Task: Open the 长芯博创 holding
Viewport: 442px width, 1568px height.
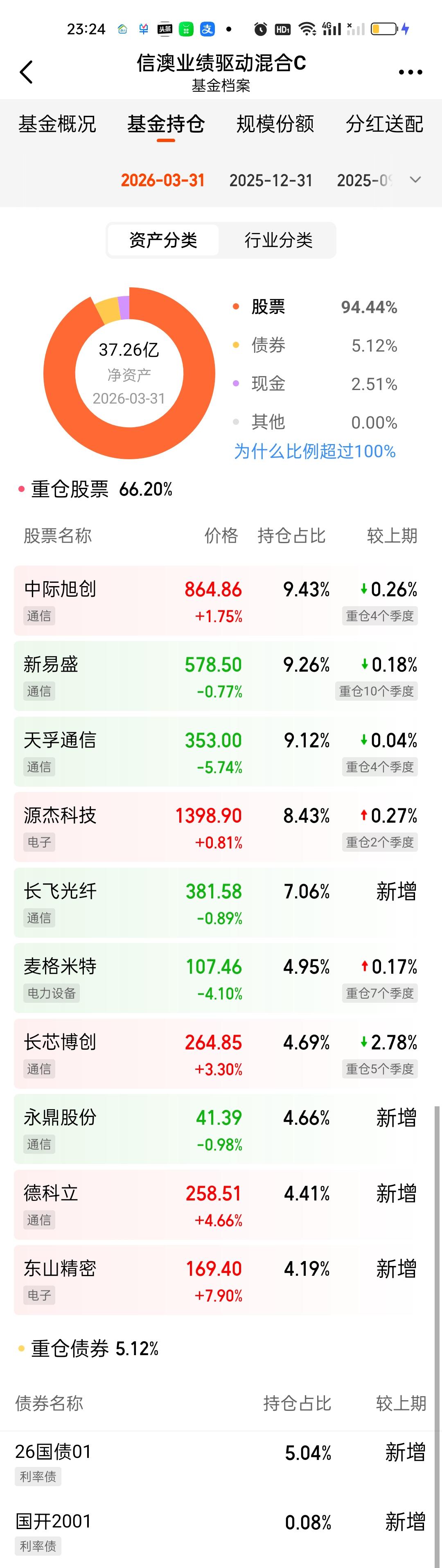Action: click(x=221, y=1054)
